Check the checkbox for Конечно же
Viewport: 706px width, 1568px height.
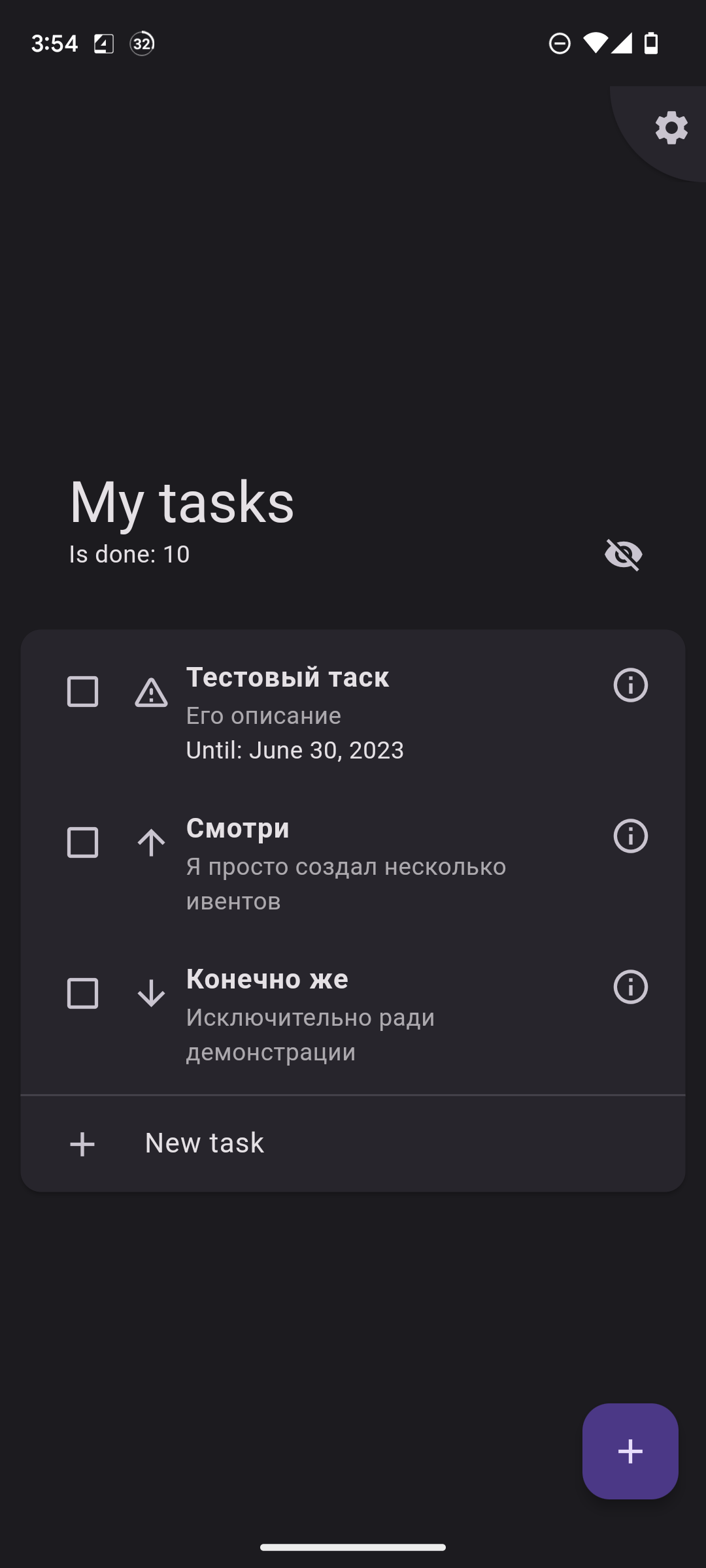tap(82, 994)
